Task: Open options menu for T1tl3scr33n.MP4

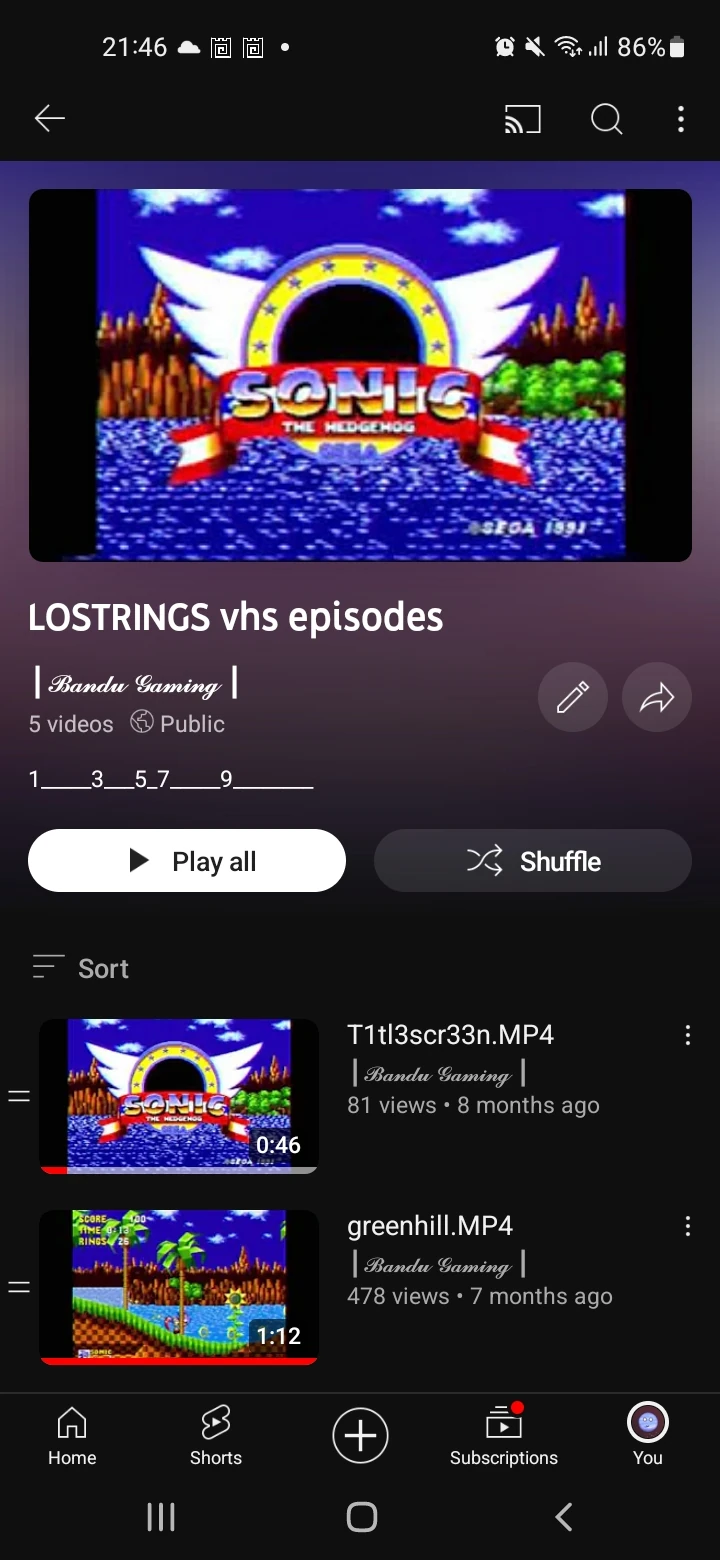Action: (x=688, y=1035)
